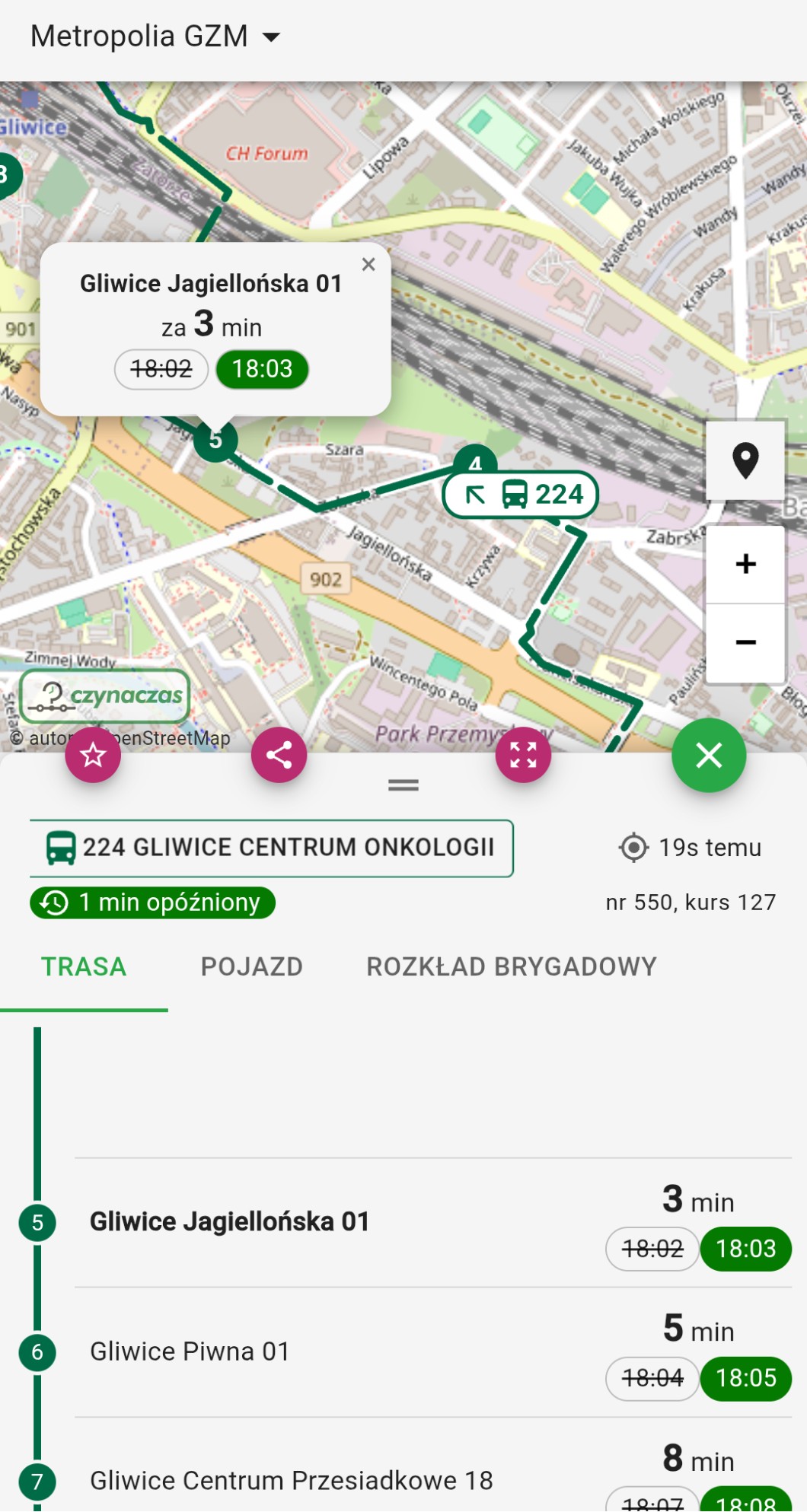This screenshot has height=1512, width=807.
Task: Switch to the Rozkład brygadowy tab
Action: [x=512, y=966]
